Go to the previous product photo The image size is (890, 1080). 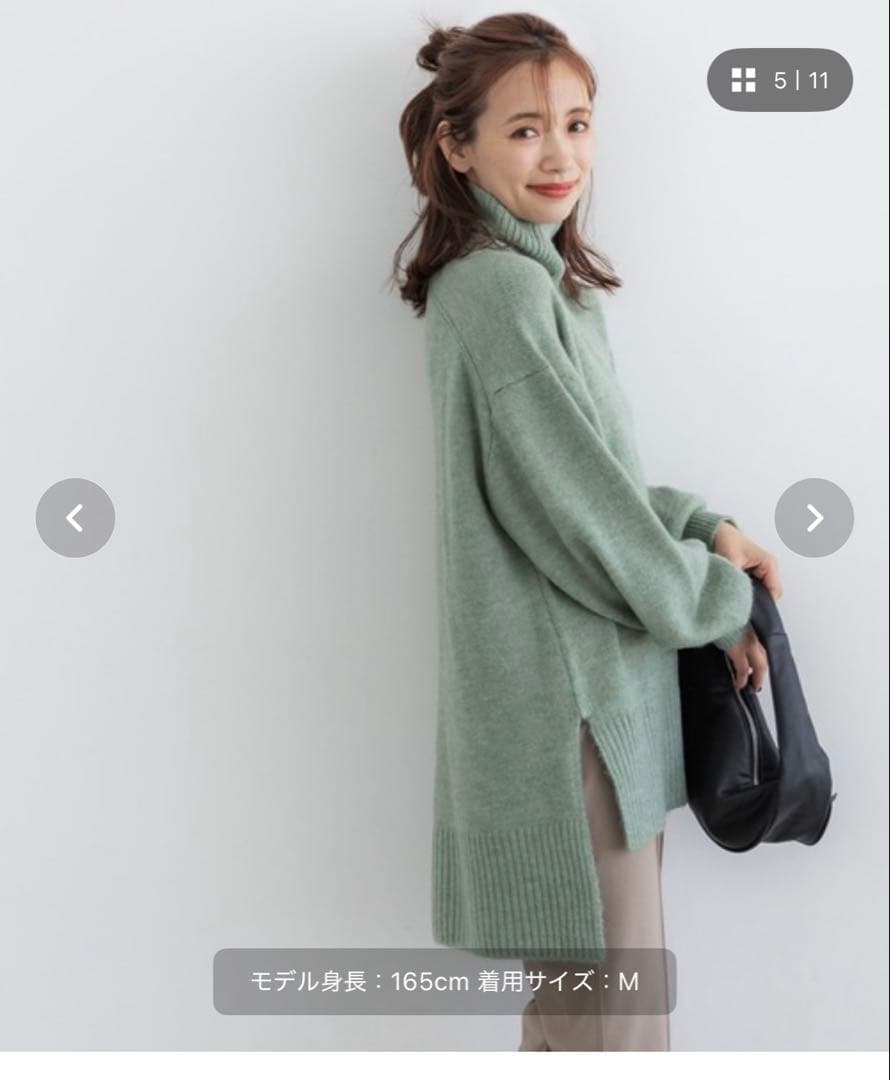75,518
